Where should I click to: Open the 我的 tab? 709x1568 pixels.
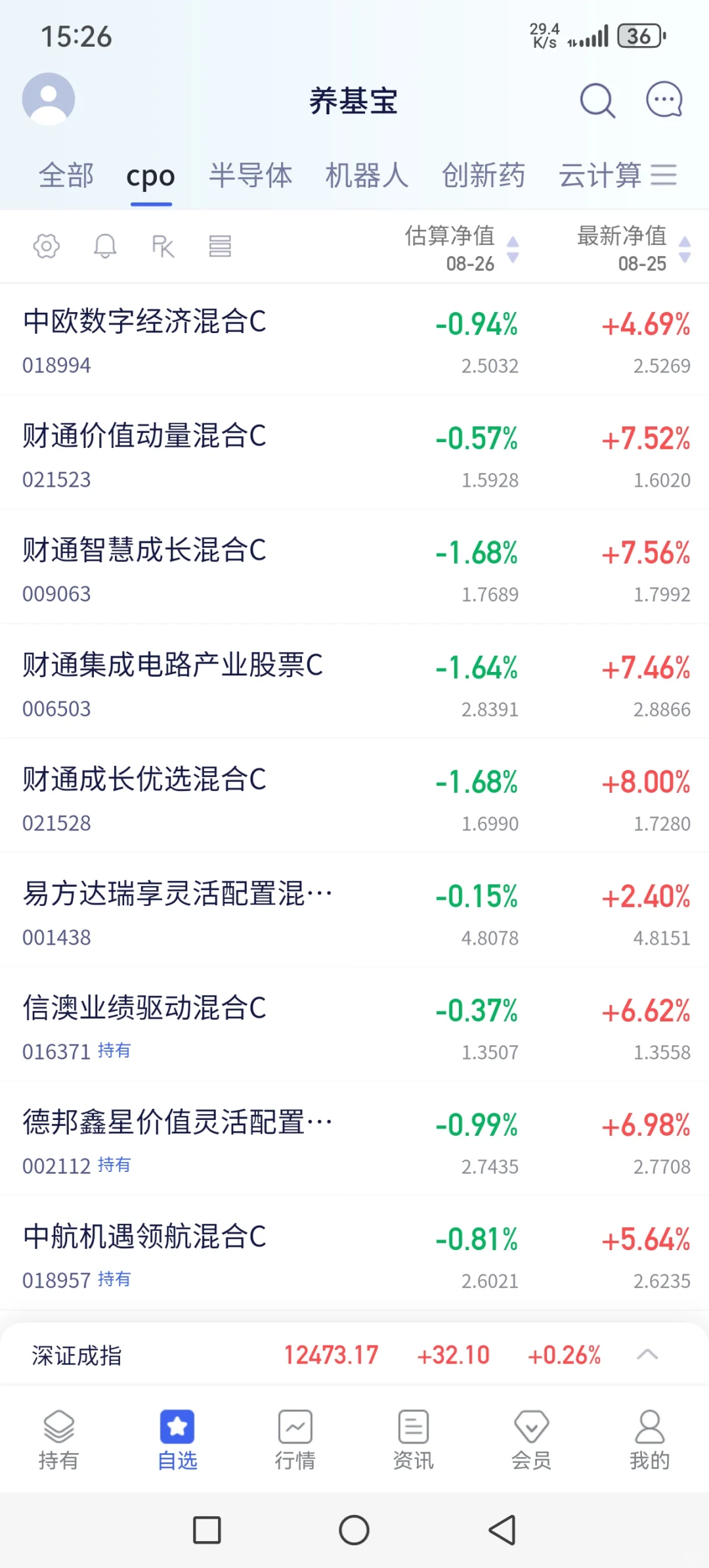(649, 1440)
